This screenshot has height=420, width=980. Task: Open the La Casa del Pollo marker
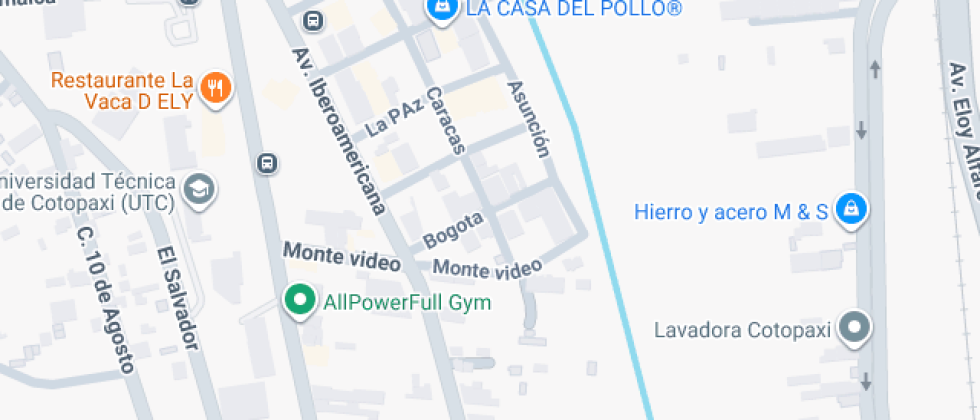point(438,9)
